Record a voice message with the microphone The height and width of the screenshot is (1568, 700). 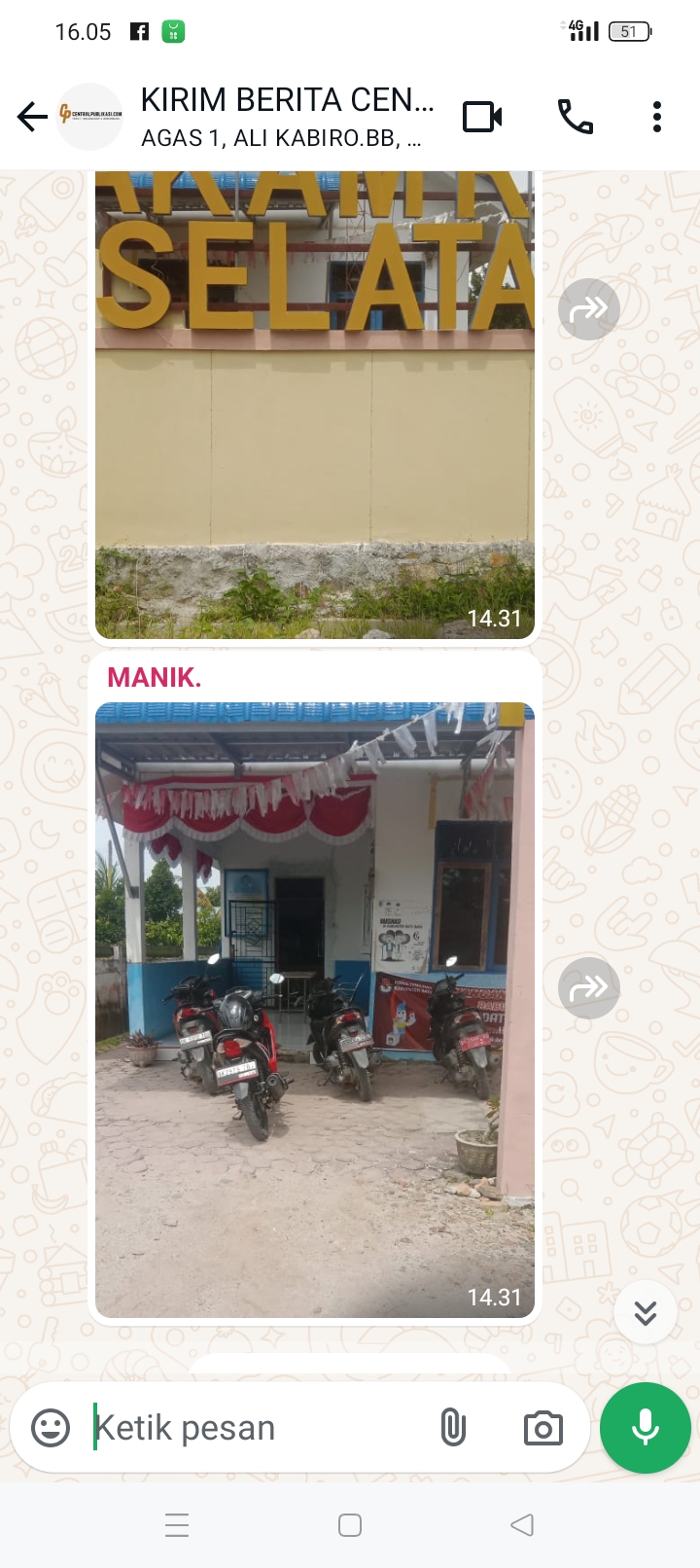[x=646, y=1427]
